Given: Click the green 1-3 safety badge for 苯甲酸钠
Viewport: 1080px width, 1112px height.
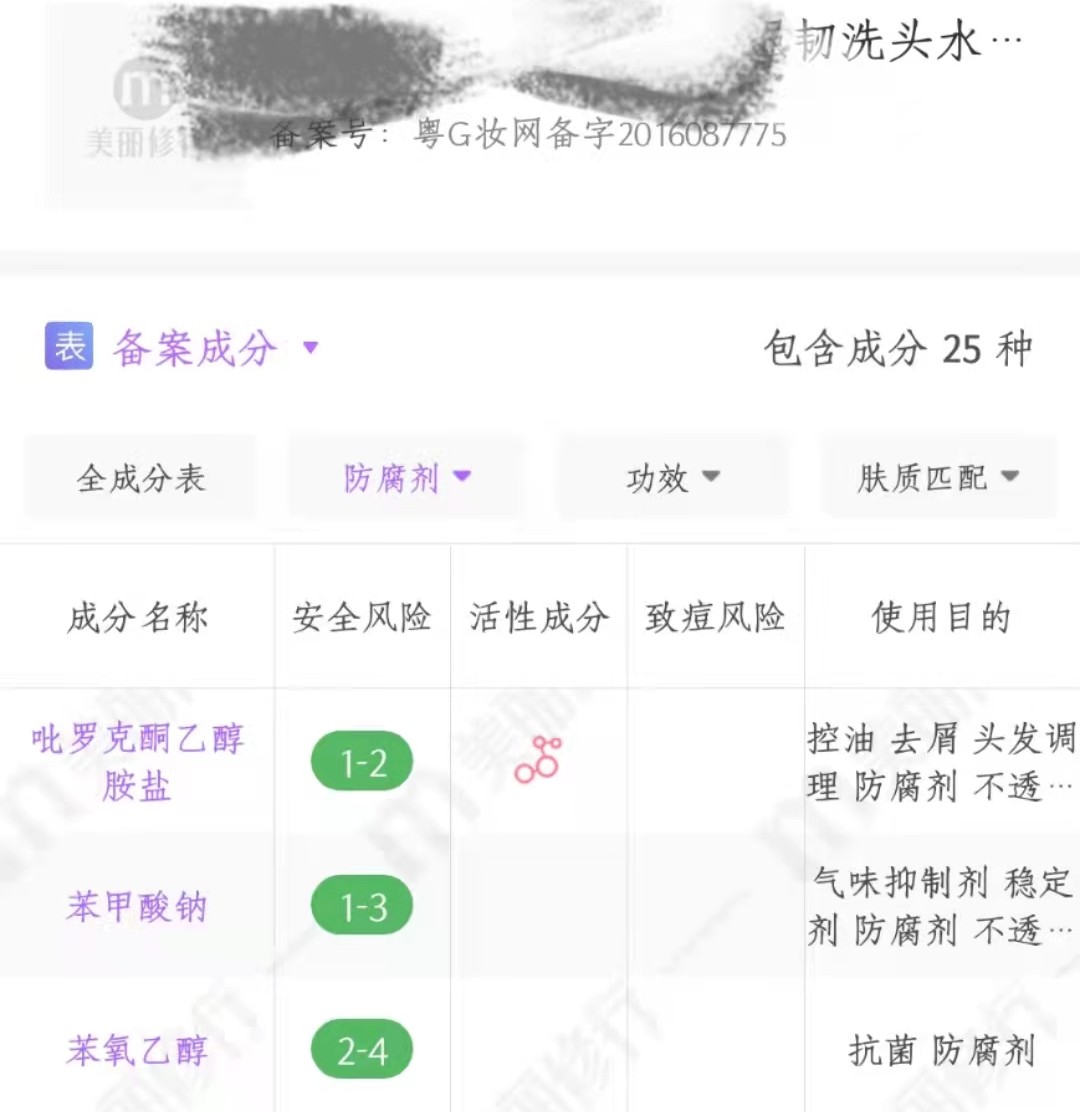Looking at the screenshot, I should click(362, 903).
